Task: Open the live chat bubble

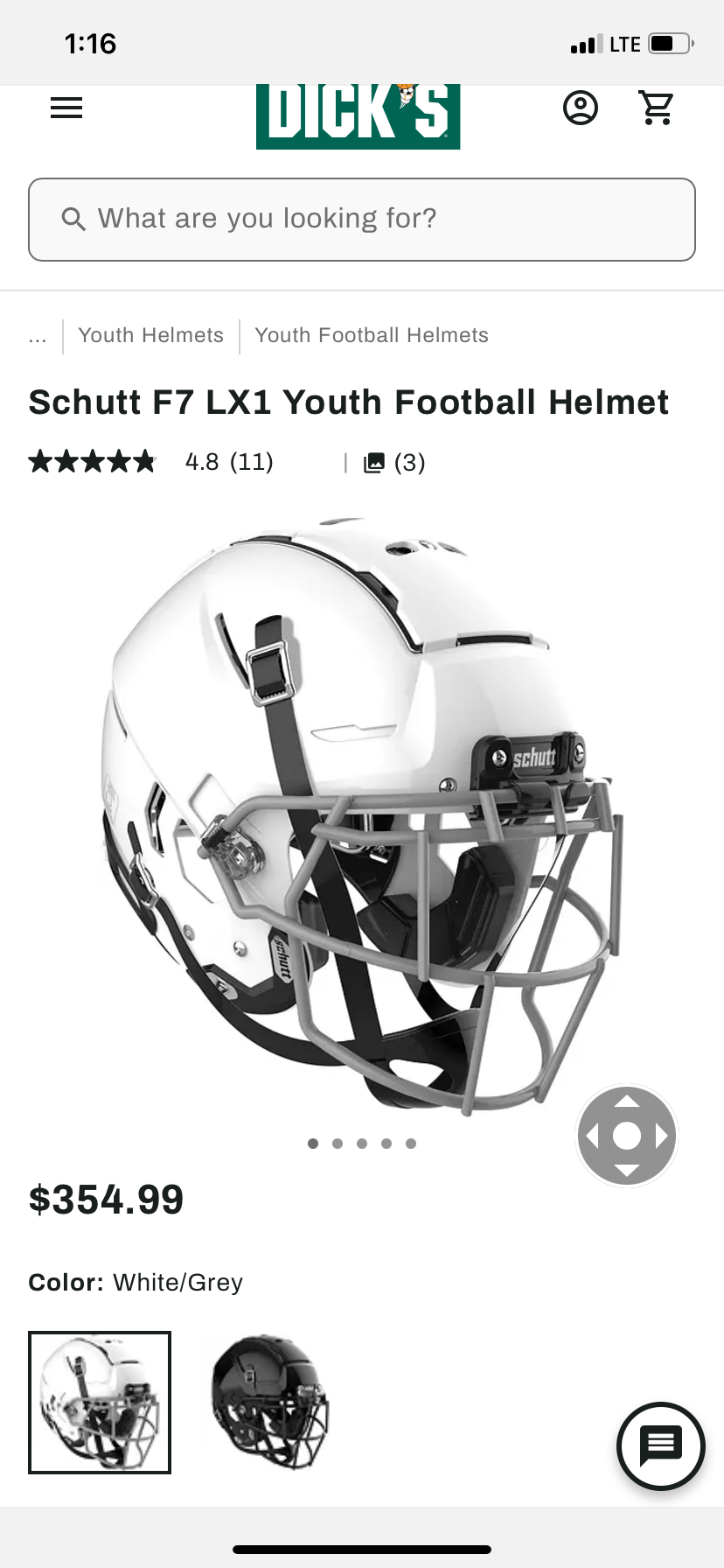Action: (660, 1445)
